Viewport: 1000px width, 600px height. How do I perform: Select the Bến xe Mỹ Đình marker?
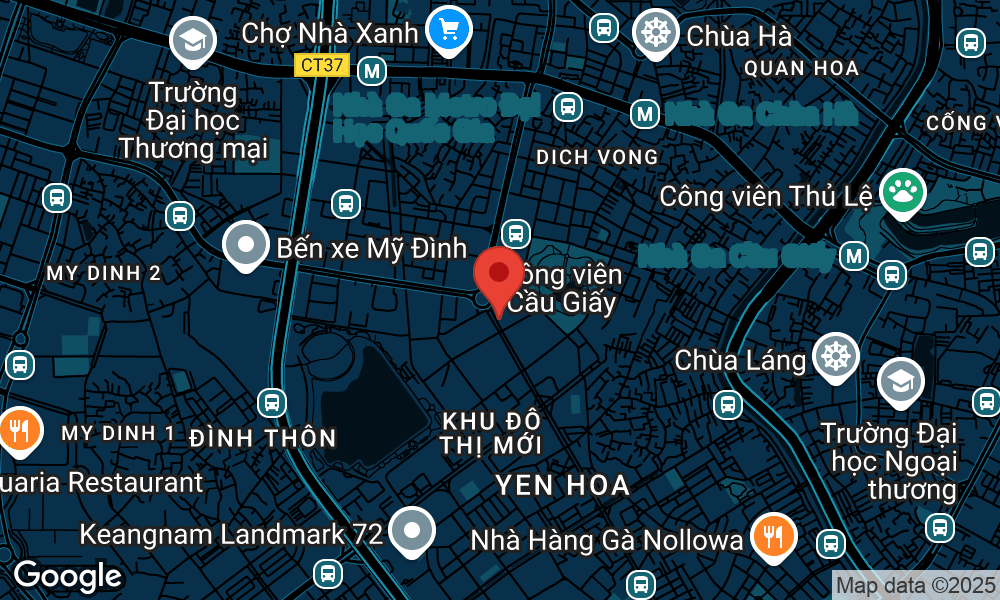coord(246,245)
